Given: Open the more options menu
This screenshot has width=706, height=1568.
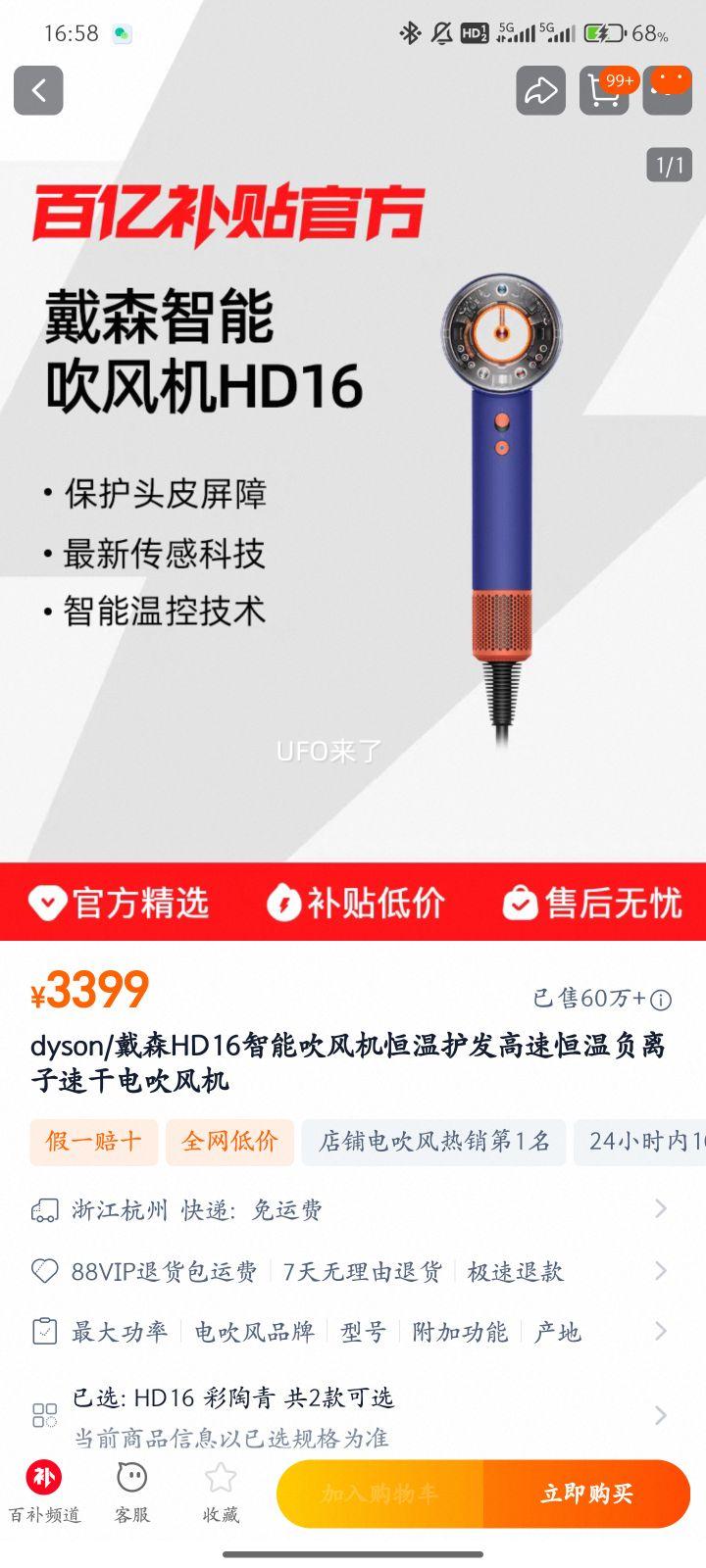Looking at the screenshot, I should pyautogui.click(x=669, y=90).
